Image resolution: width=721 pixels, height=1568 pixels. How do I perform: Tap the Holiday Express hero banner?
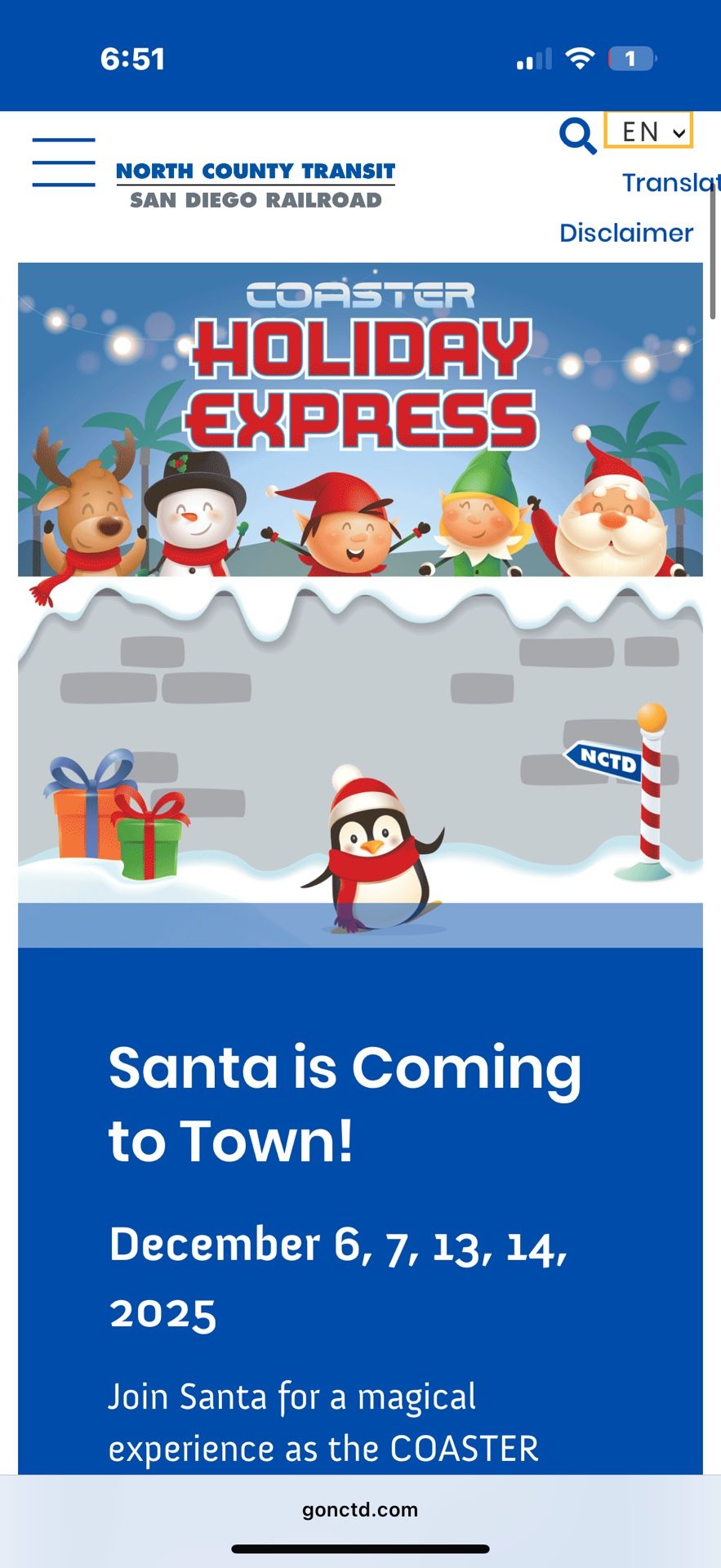pos(360,416)
